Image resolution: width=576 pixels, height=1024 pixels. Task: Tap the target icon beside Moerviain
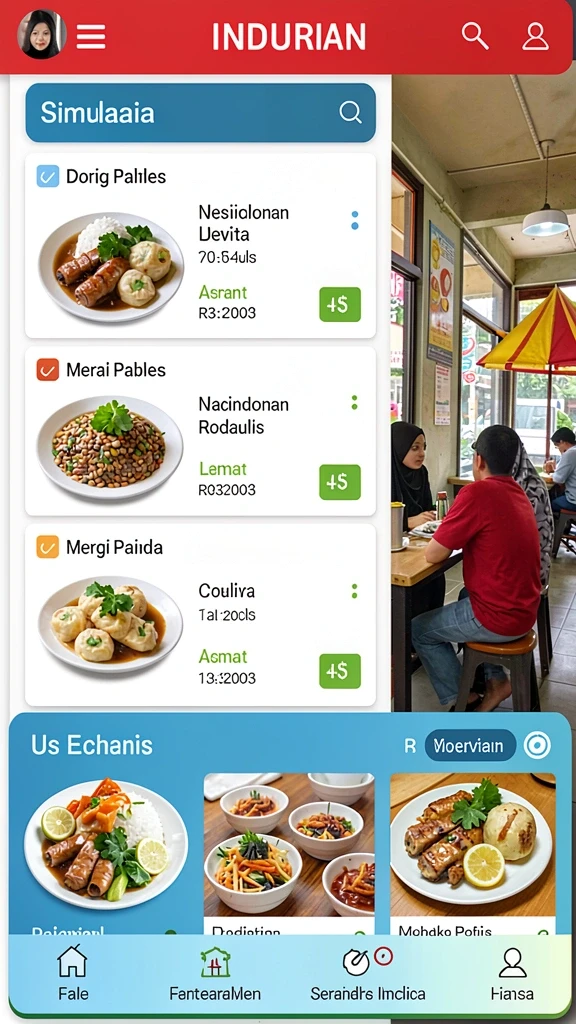pyautogui.click(x=537, y=745)
